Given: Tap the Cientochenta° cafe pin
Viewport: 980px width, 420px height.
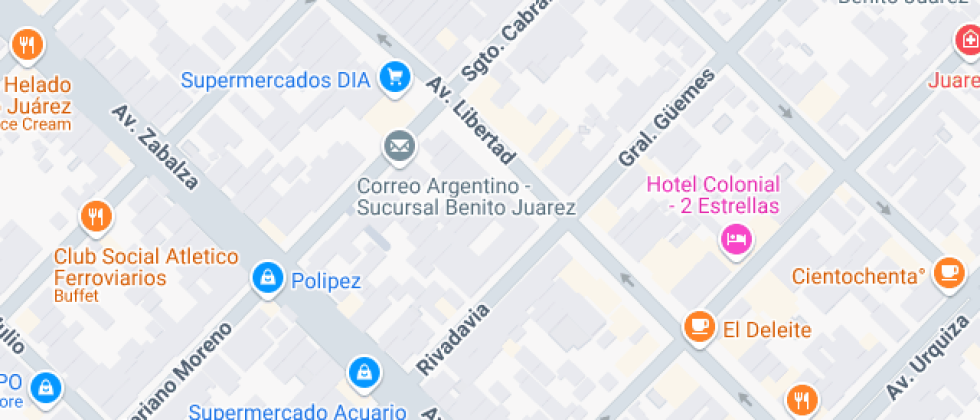Looking at the screenshot, I should click(x=947, y=272).
